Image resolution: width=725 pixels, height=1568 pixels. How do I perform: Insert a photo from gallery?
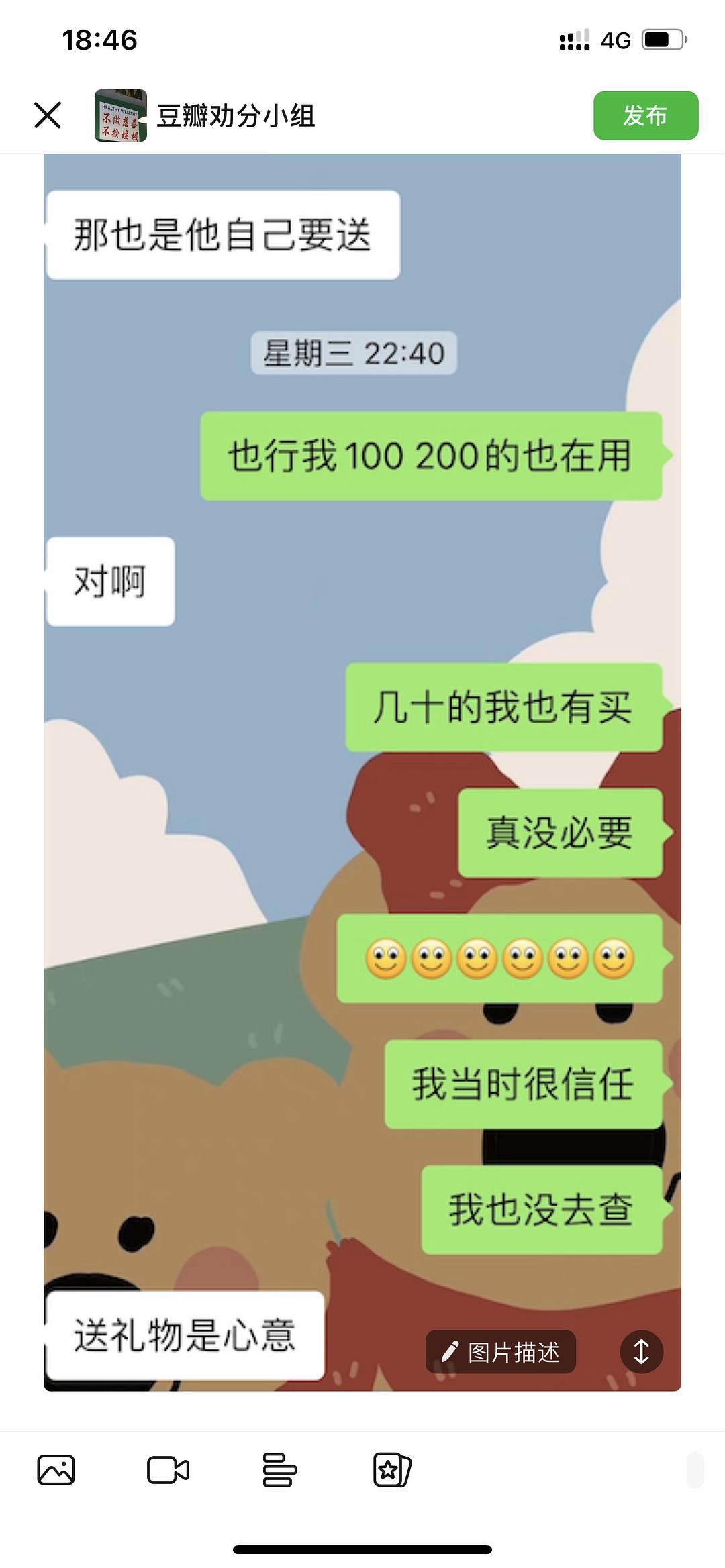(56, 1470)
